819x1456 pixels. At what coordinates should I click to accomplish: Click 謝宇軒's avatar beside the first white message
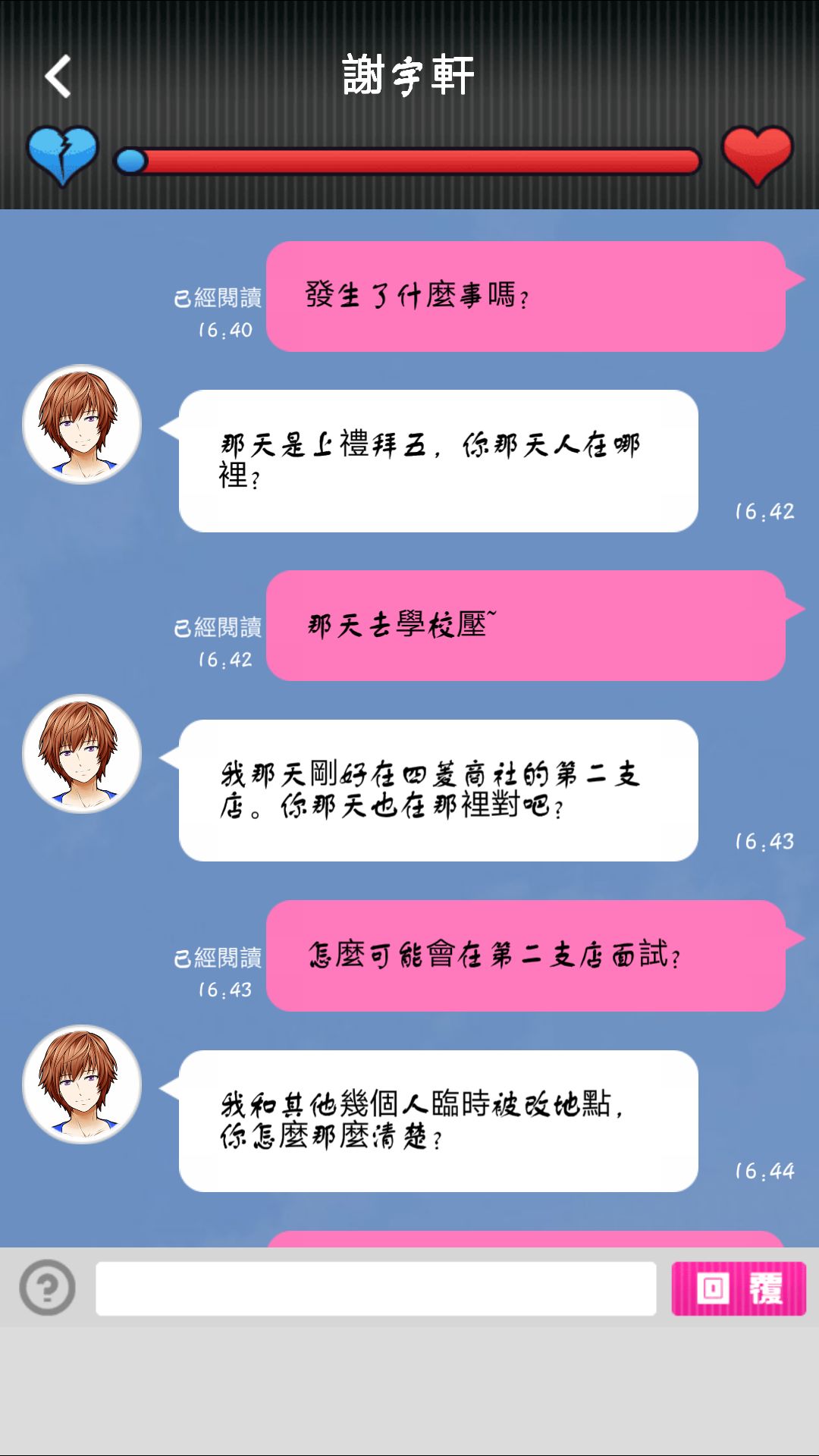click(82, 426)
